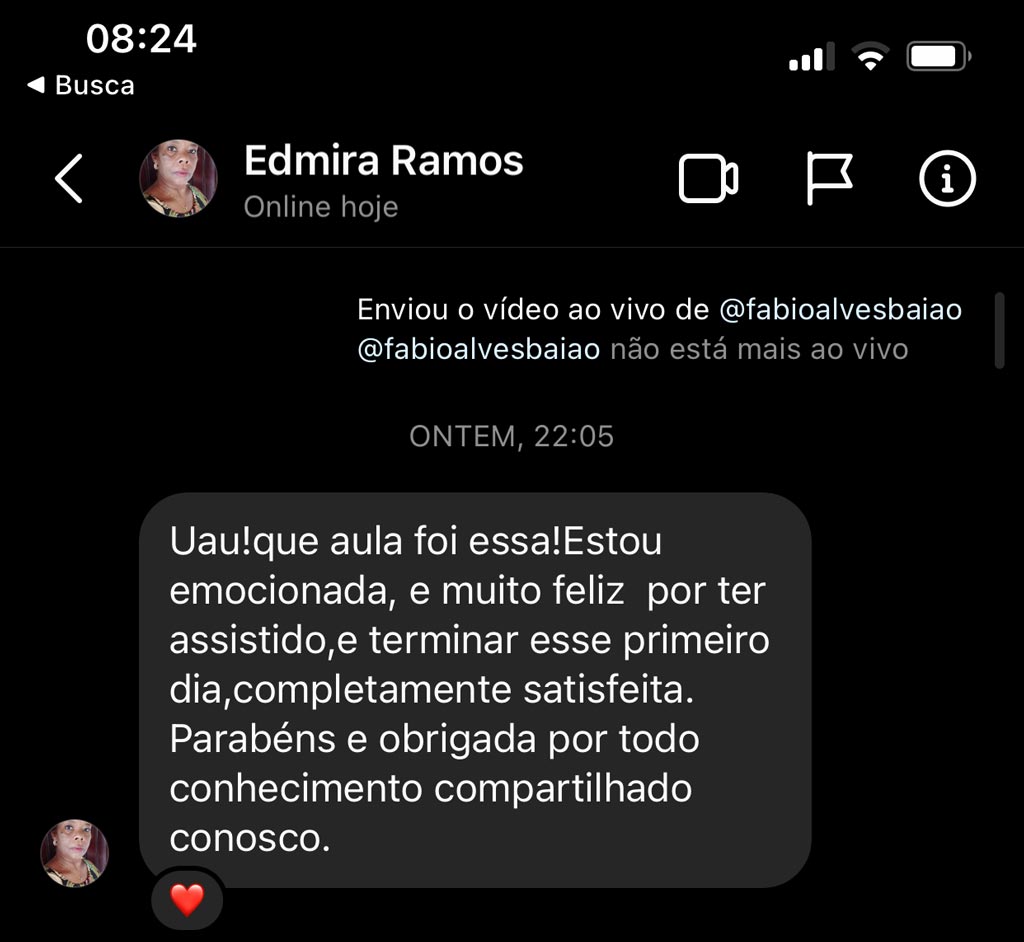Viewport: 1024px width, 942px height.
Task: Open conversation details info icon
Action: [946, 180]
